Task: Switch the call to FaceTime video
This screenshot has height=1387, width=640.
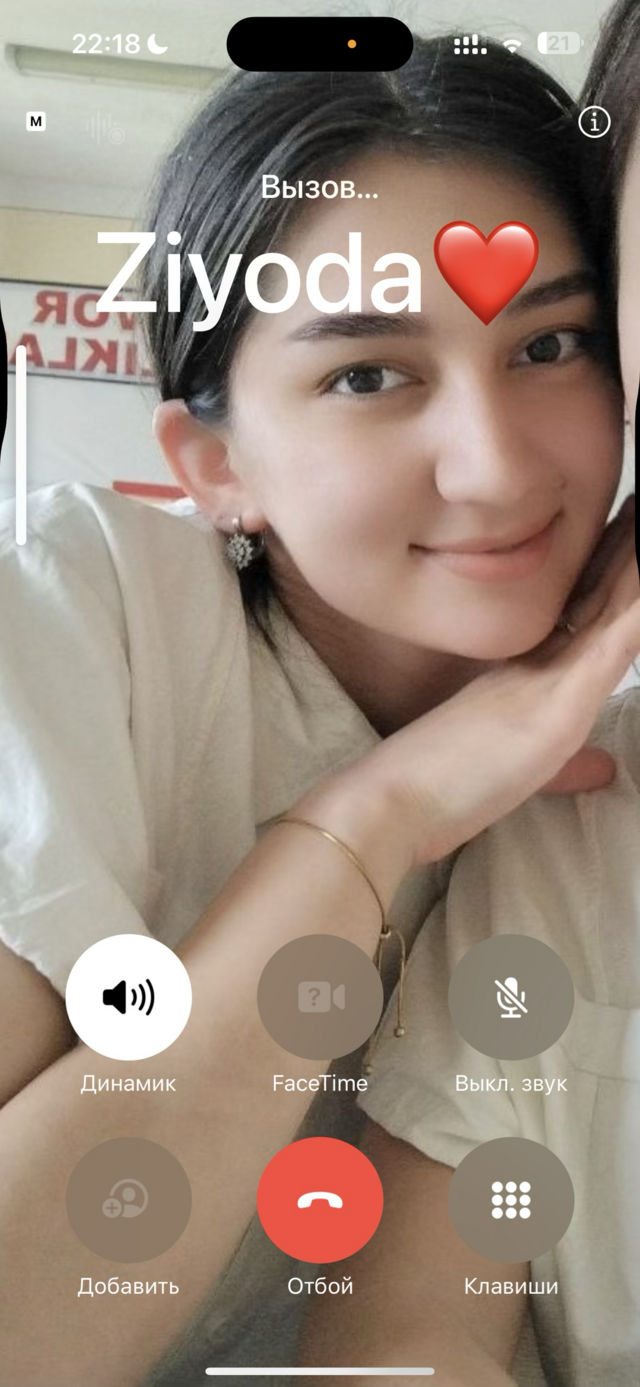Action: coord(320,997)
